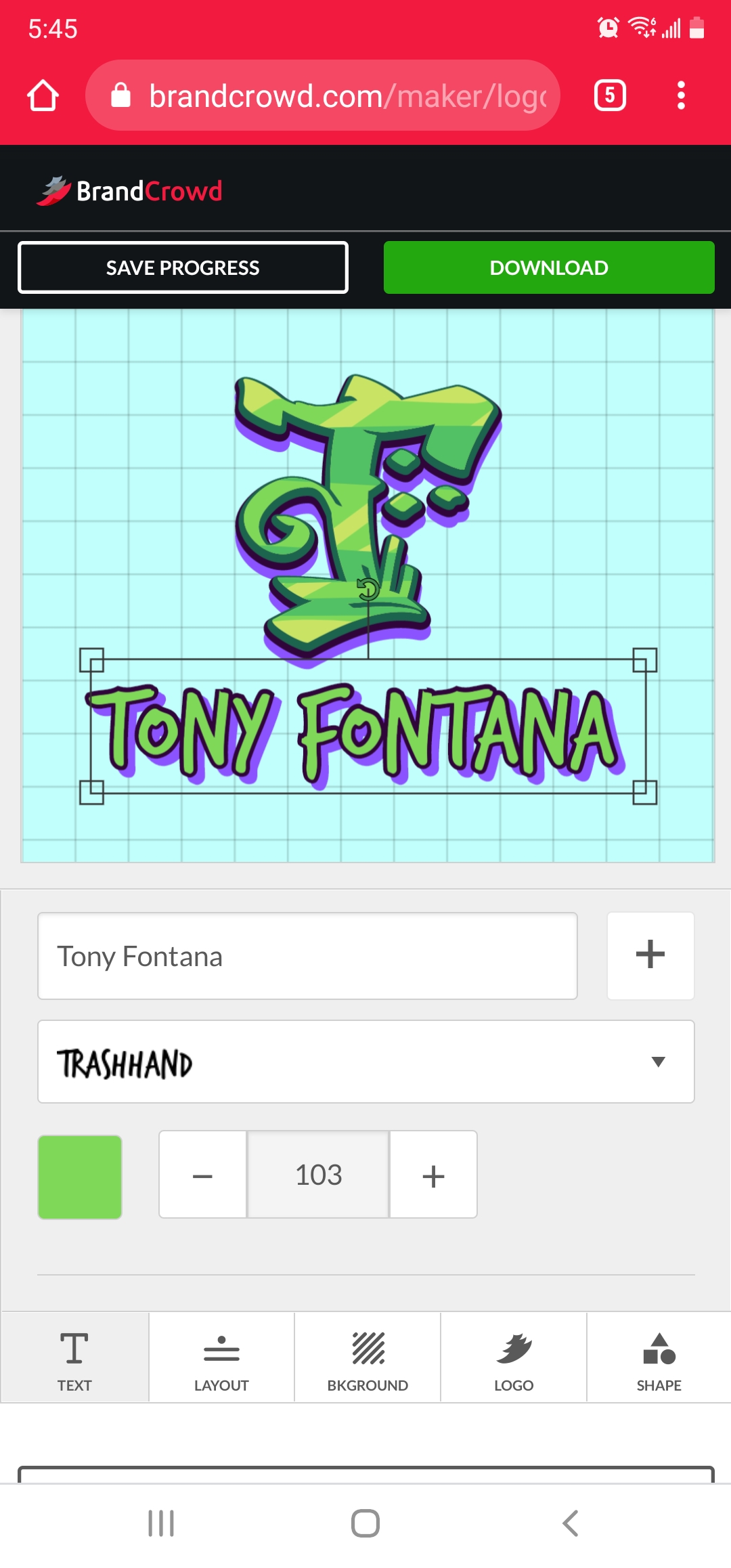Go back with the system back button
Image resolution: width=731 pixels, height=1568 pixels.
click(x=570, y=1523)
